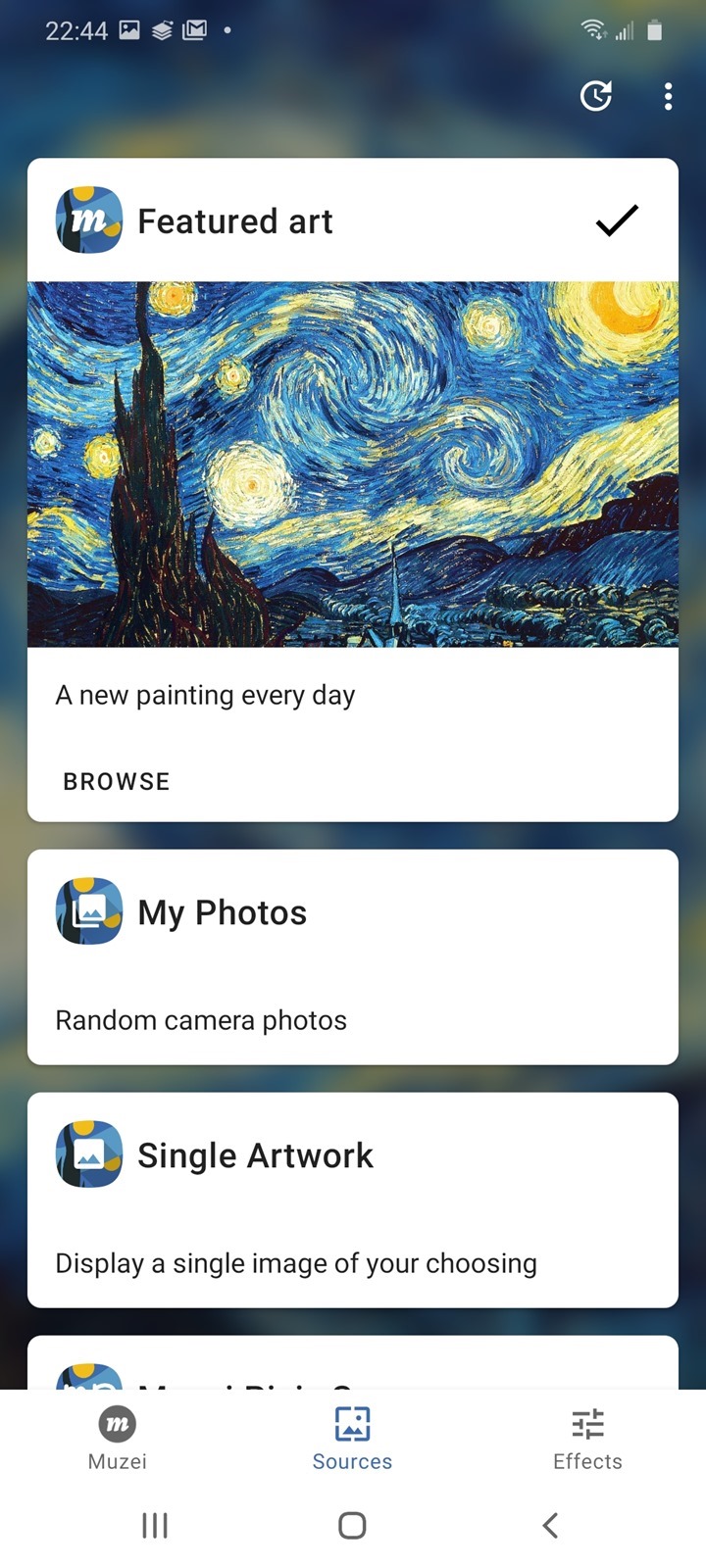The image size is (706, 1568).
Task: Browse Featured art paintings
Action: [x=117, y=781]
